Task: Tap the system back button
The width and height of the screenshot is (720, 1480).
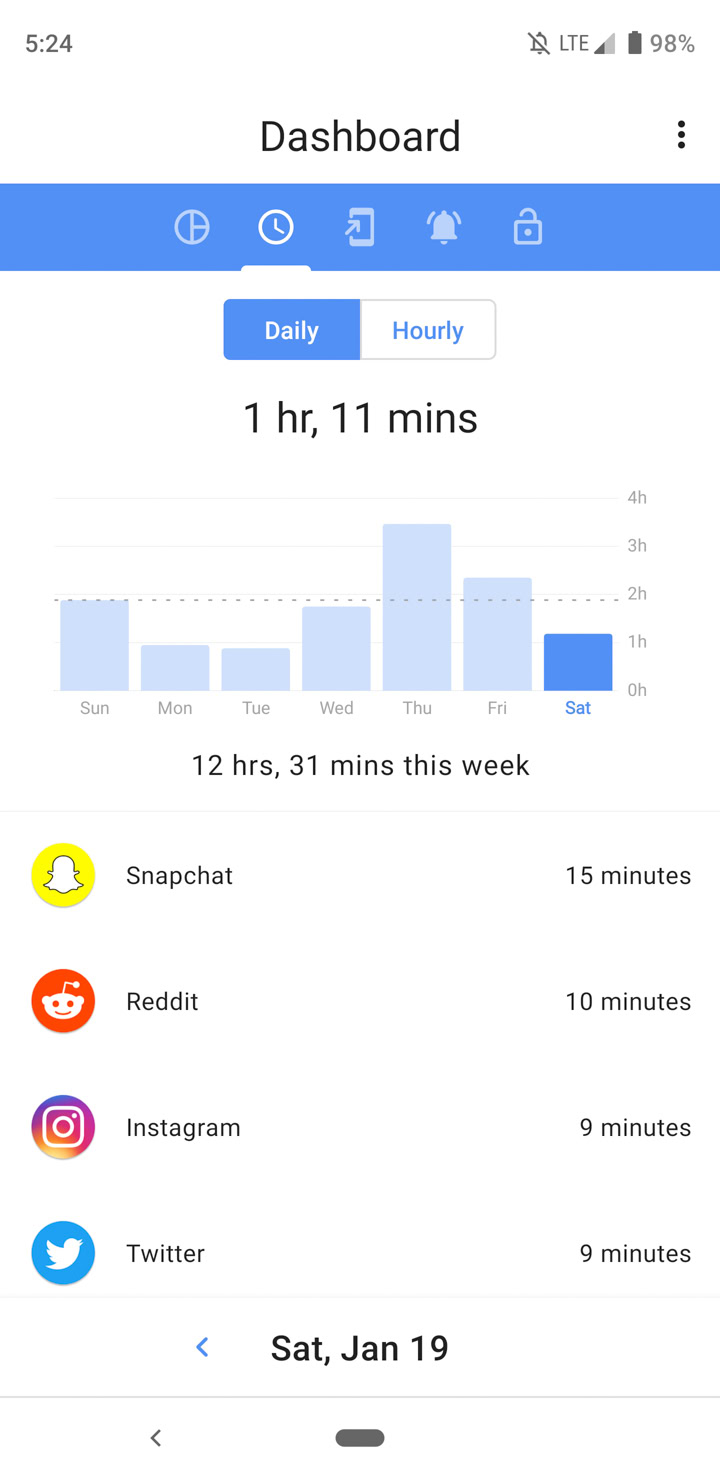Action: (155, 1438)
